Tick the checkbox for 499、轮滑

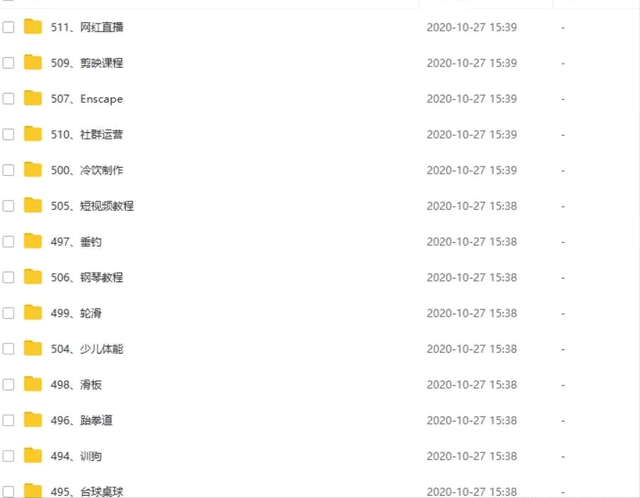pos(9,313)
